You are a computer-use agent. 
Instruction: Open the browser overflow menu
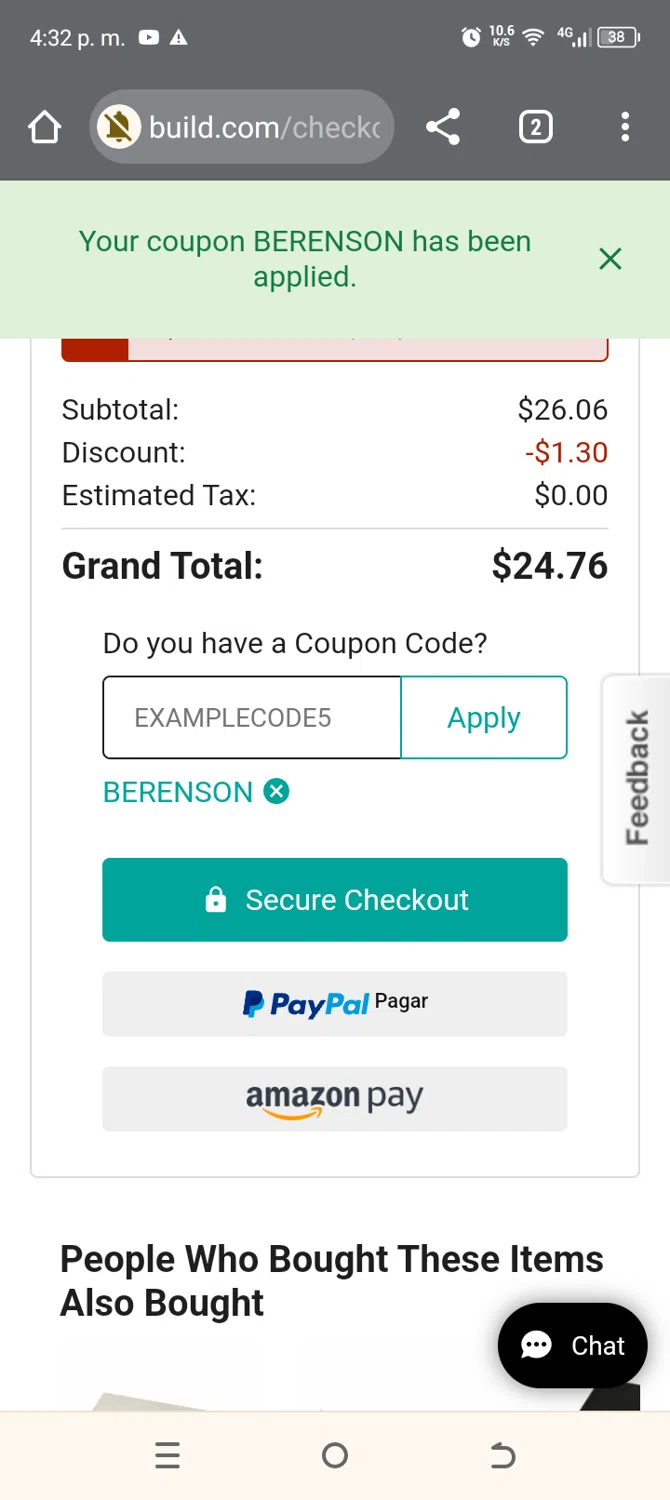coord(625,127)
